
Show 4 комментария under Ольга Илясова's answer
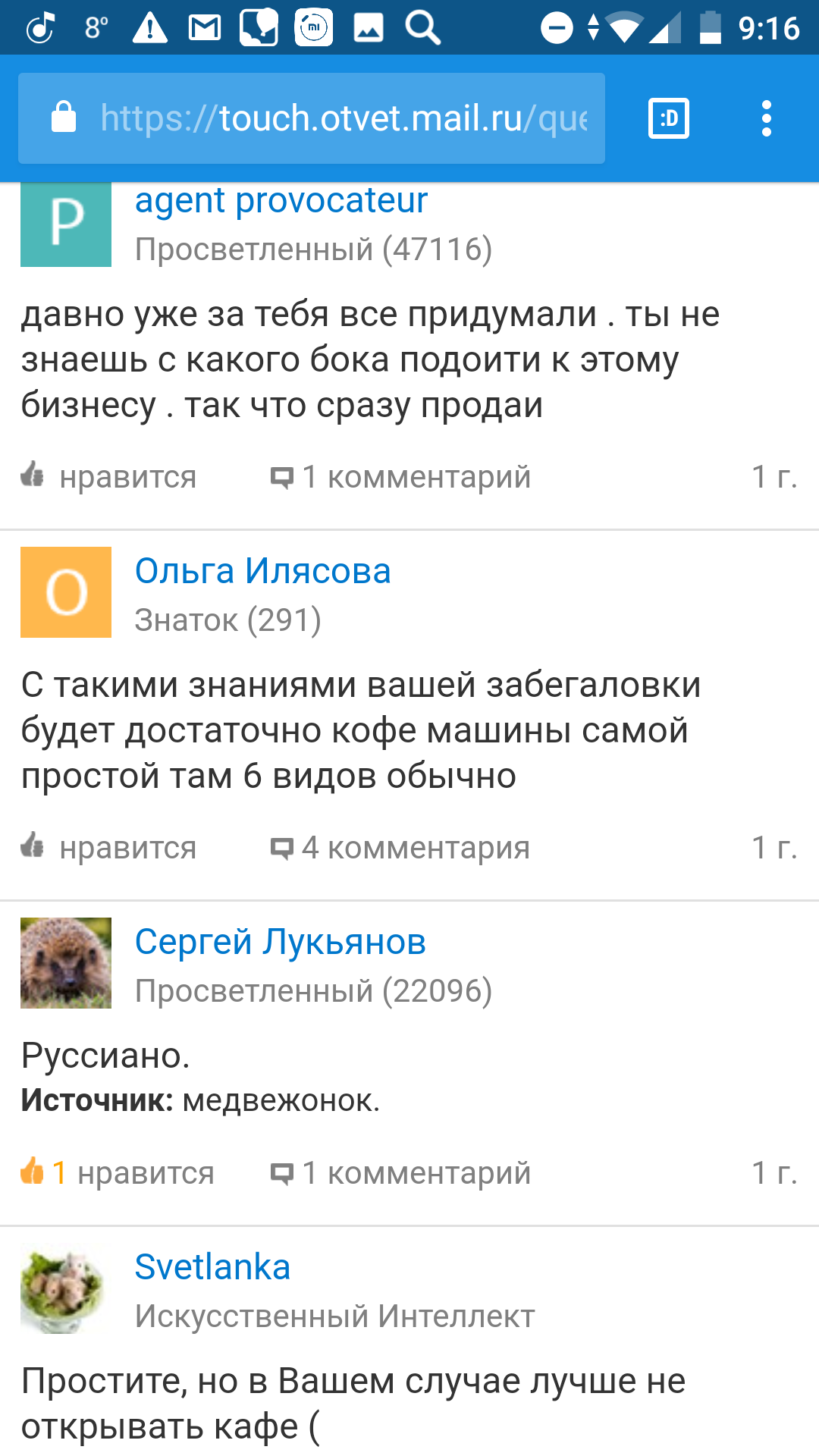(401, 848)
